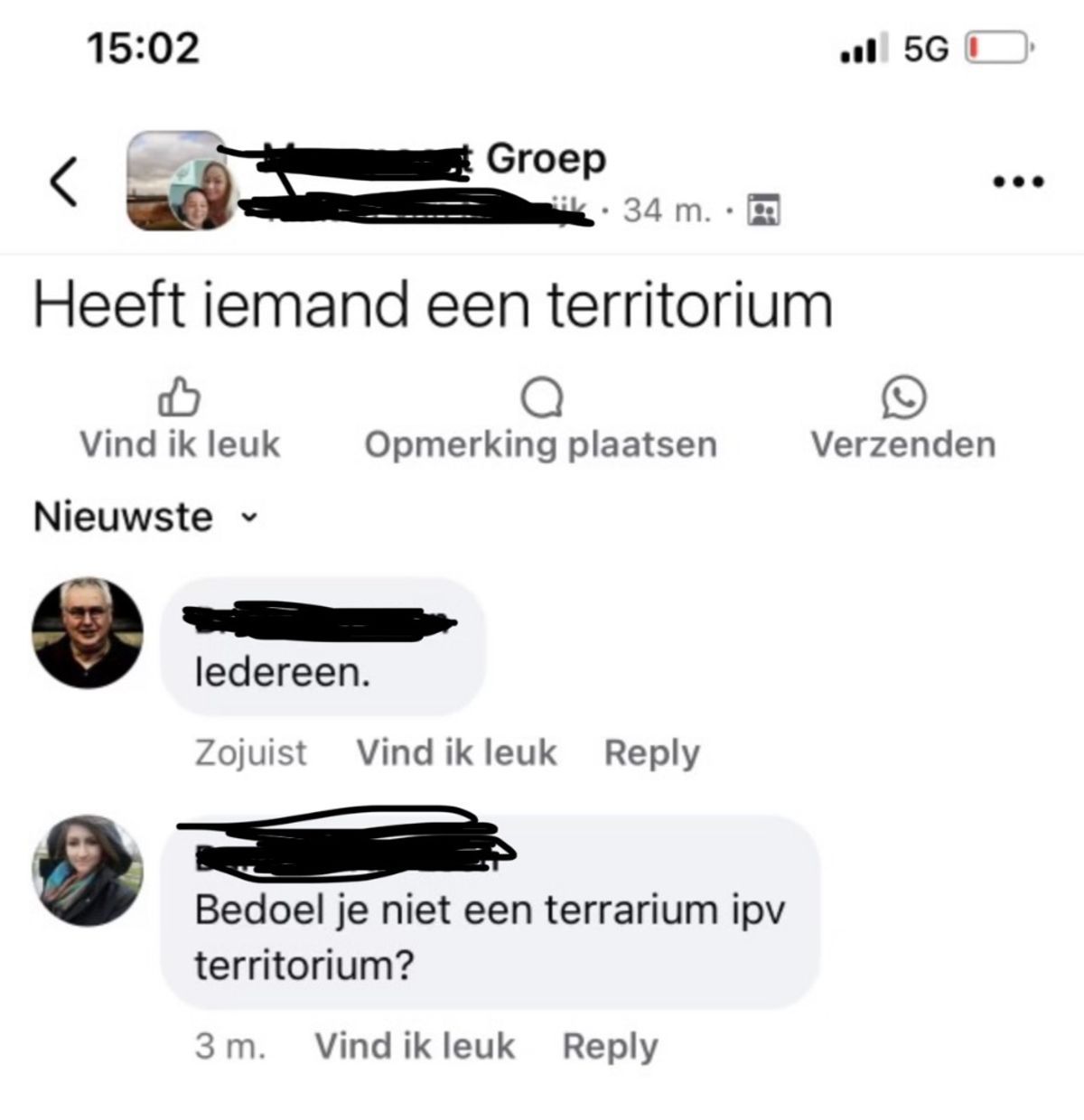Tap Opmerking plaatsen to comment
This screenshot has height=1120, width=1084.
coord(540,420)
